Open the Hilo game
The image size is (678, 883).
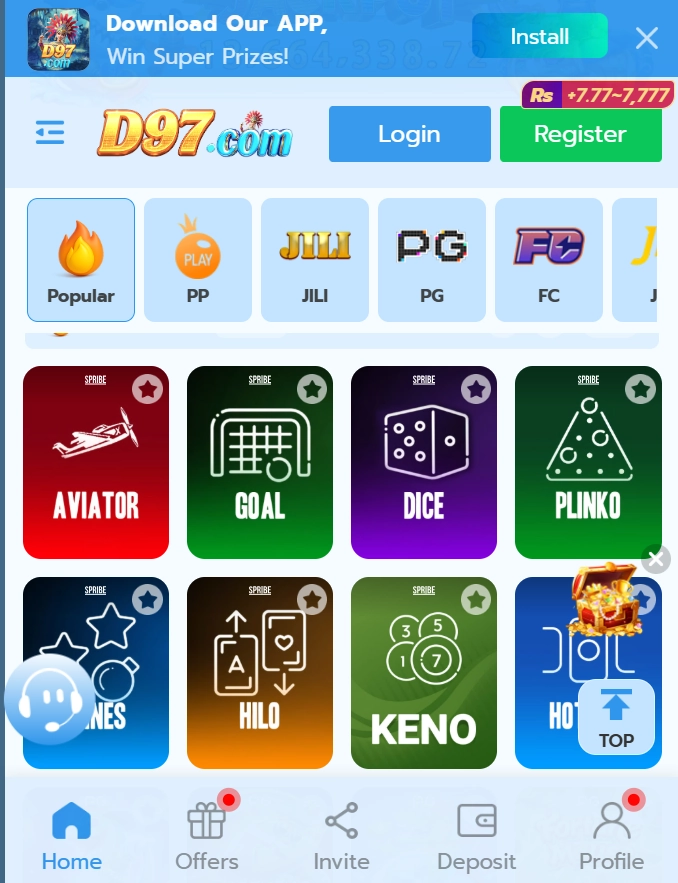[x=260, y=673]
